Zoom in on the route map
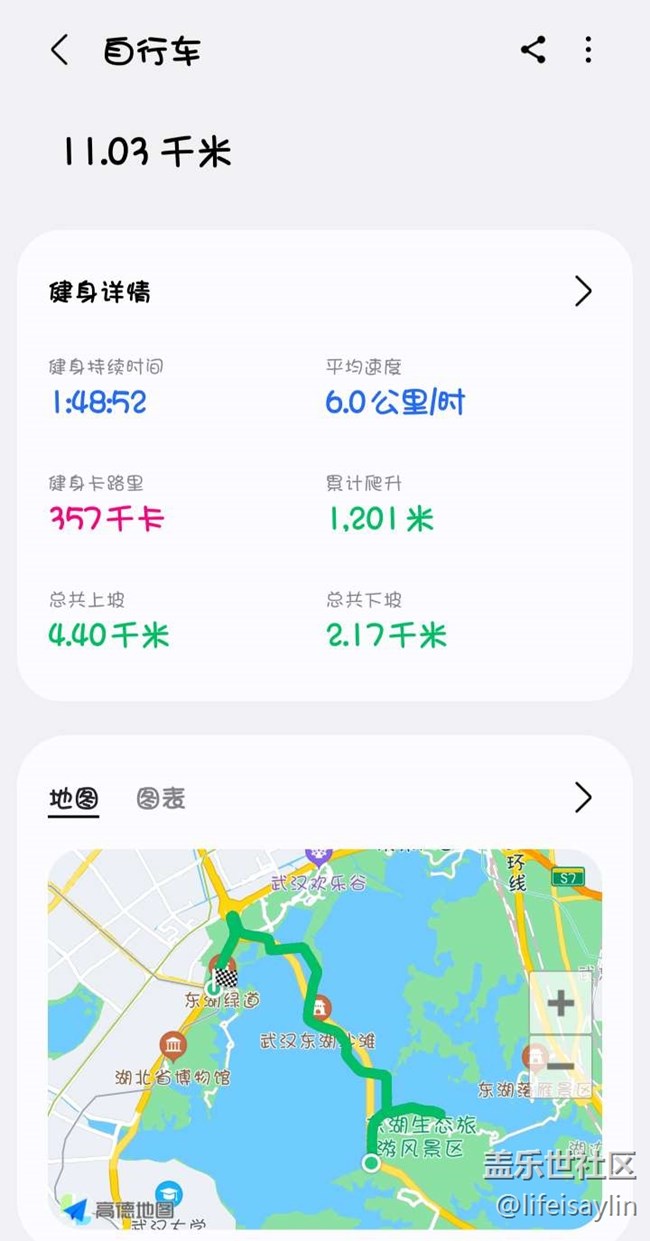The height and width of the screenshot is (1241, 650). click(560, 1003)
